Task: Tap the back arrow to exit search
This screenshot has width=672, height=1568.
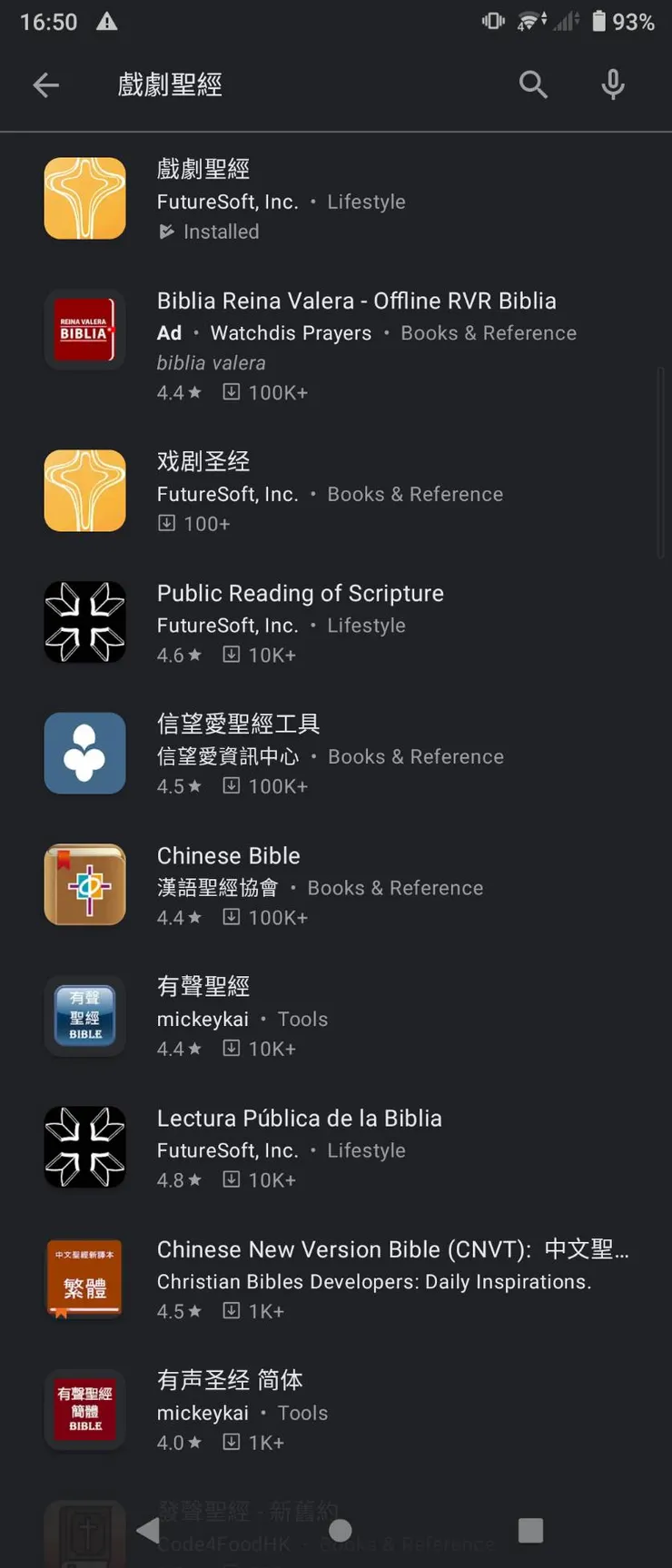Action: tap(45, 84)
